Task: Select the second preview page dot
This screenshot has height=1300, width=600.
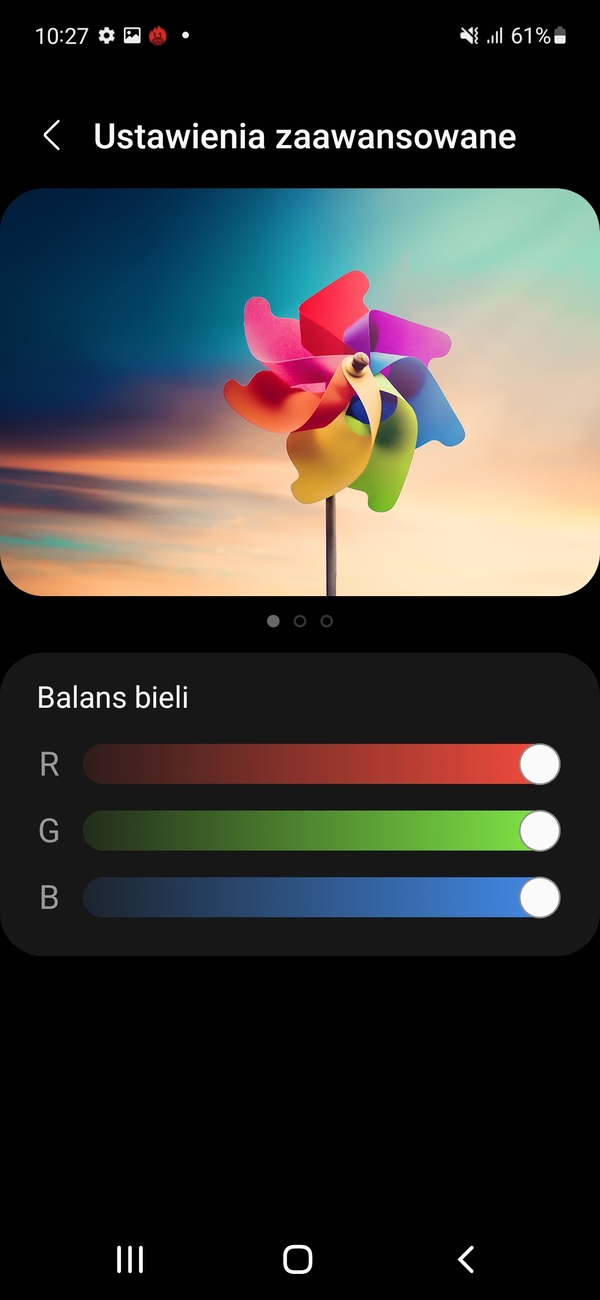Action: pos(300,621)
